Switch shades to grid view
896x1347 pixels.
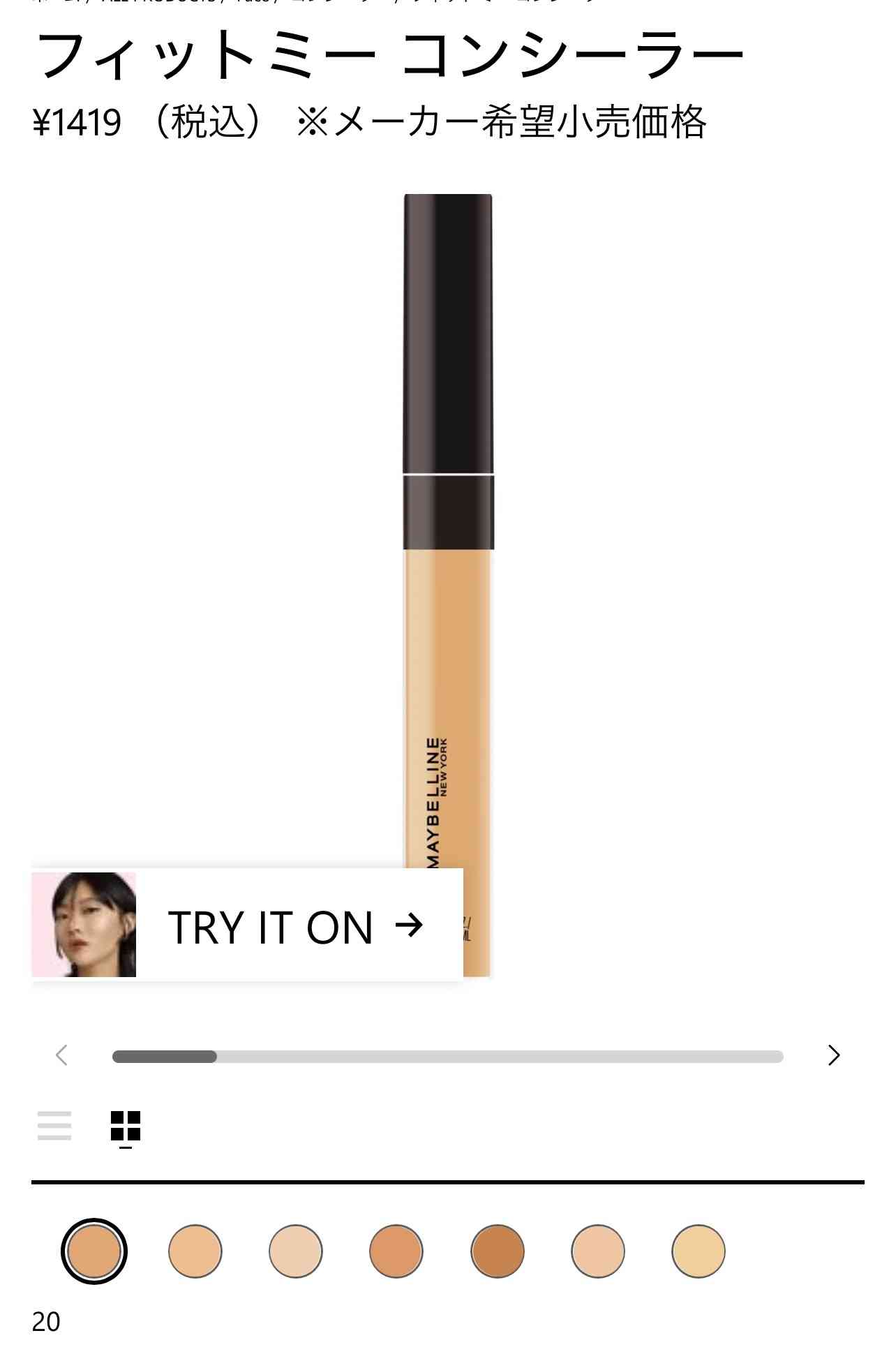(126, 1125)
